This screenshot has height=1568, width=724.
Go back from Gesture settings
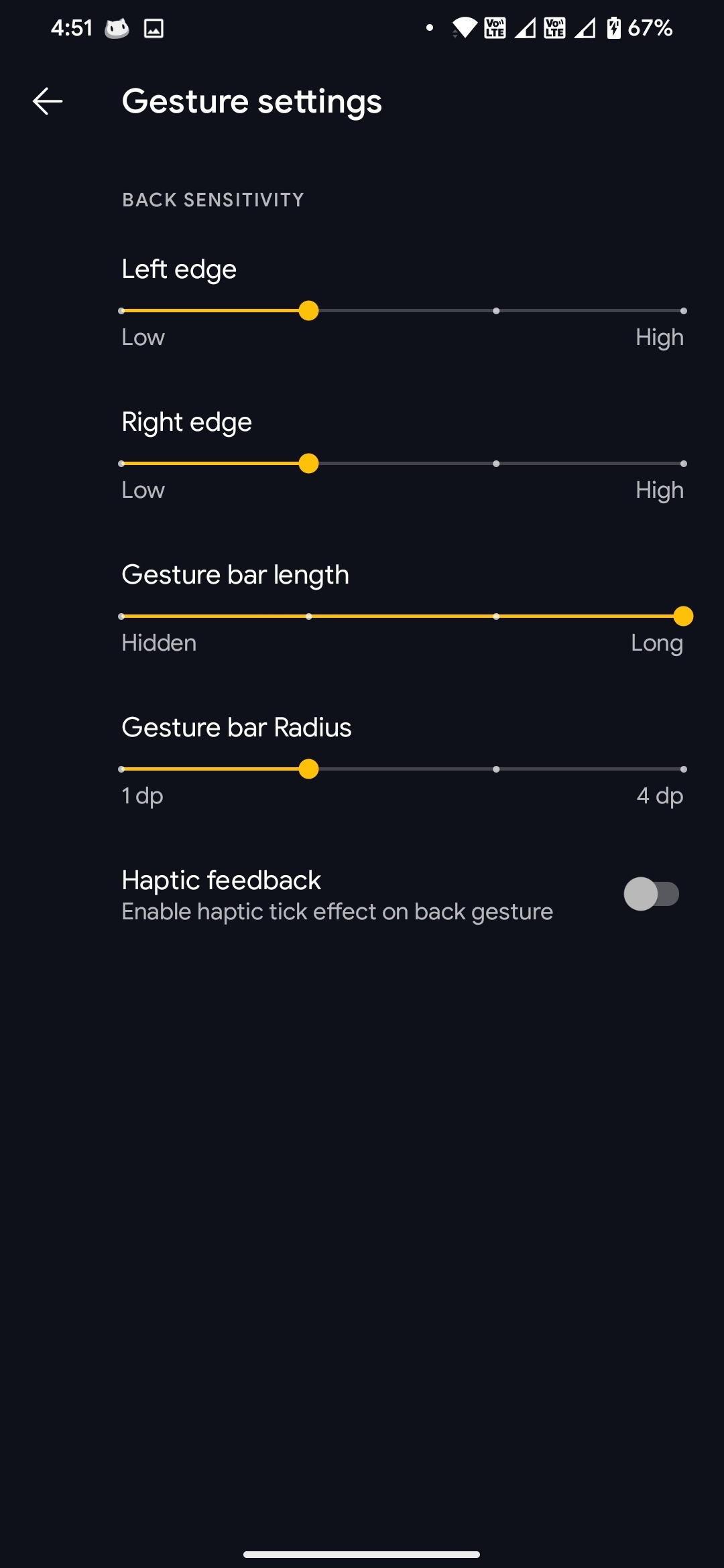click(48, 101)
